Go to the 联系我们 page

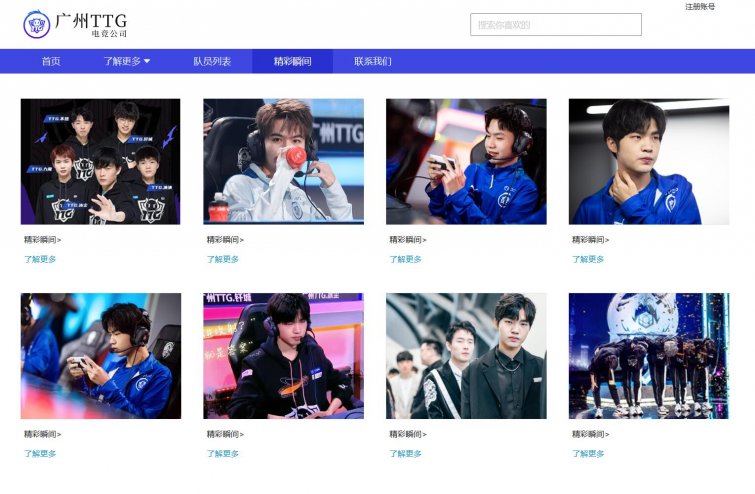coord(373,62)
